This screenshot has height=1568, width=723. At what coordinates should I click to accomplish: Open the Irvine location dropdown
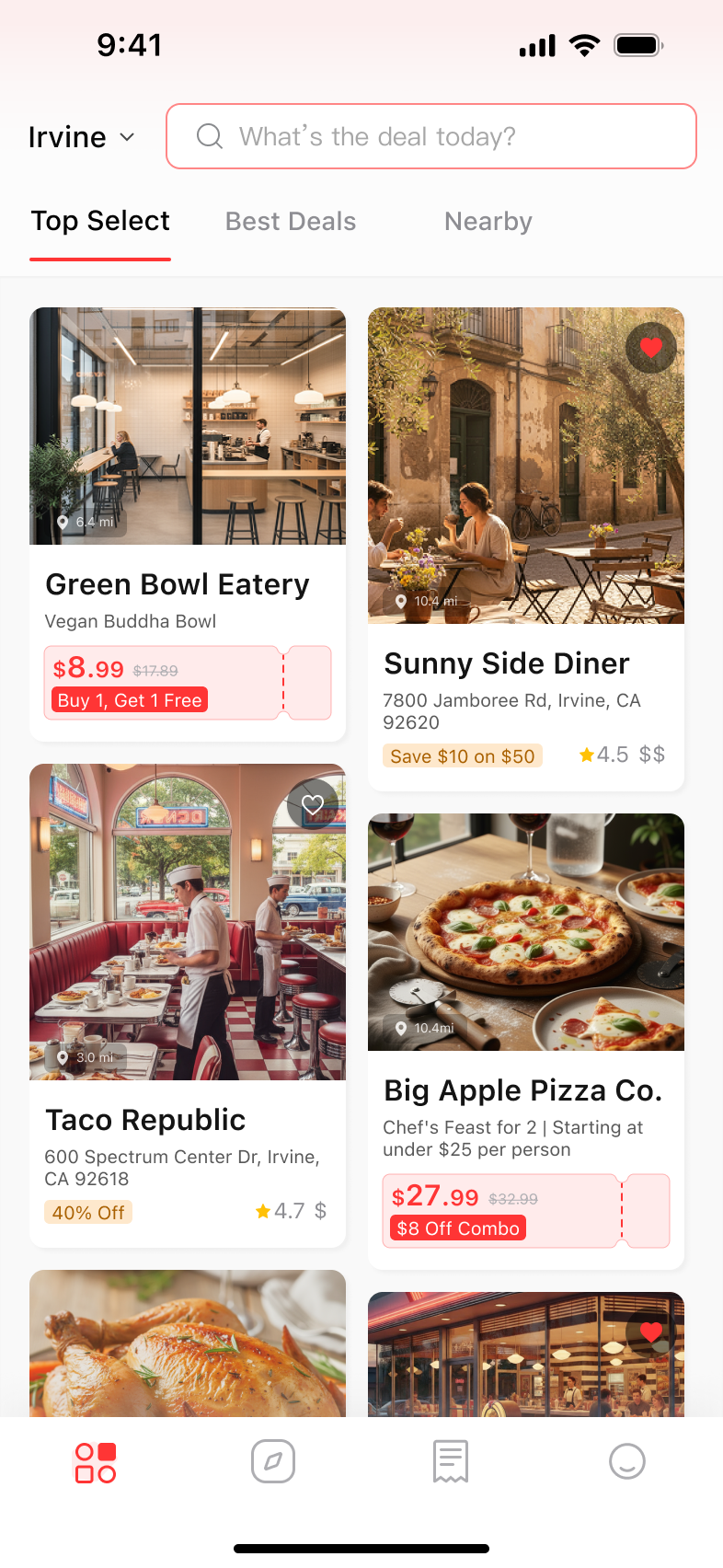click(x=82, y=137)
